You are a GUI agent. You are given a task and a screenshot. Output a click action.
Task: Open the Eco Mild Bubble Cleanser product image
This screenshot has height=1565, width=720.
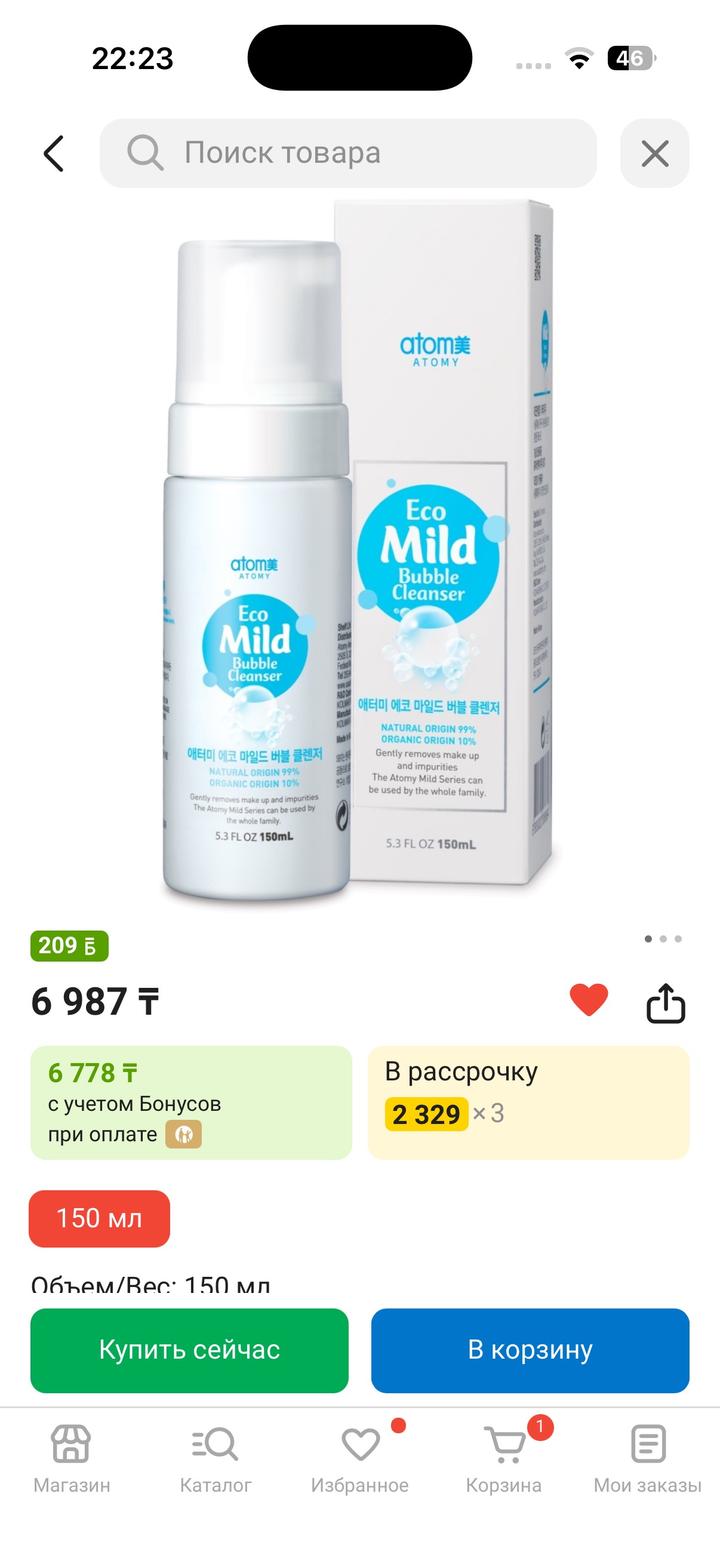(360, 560)
